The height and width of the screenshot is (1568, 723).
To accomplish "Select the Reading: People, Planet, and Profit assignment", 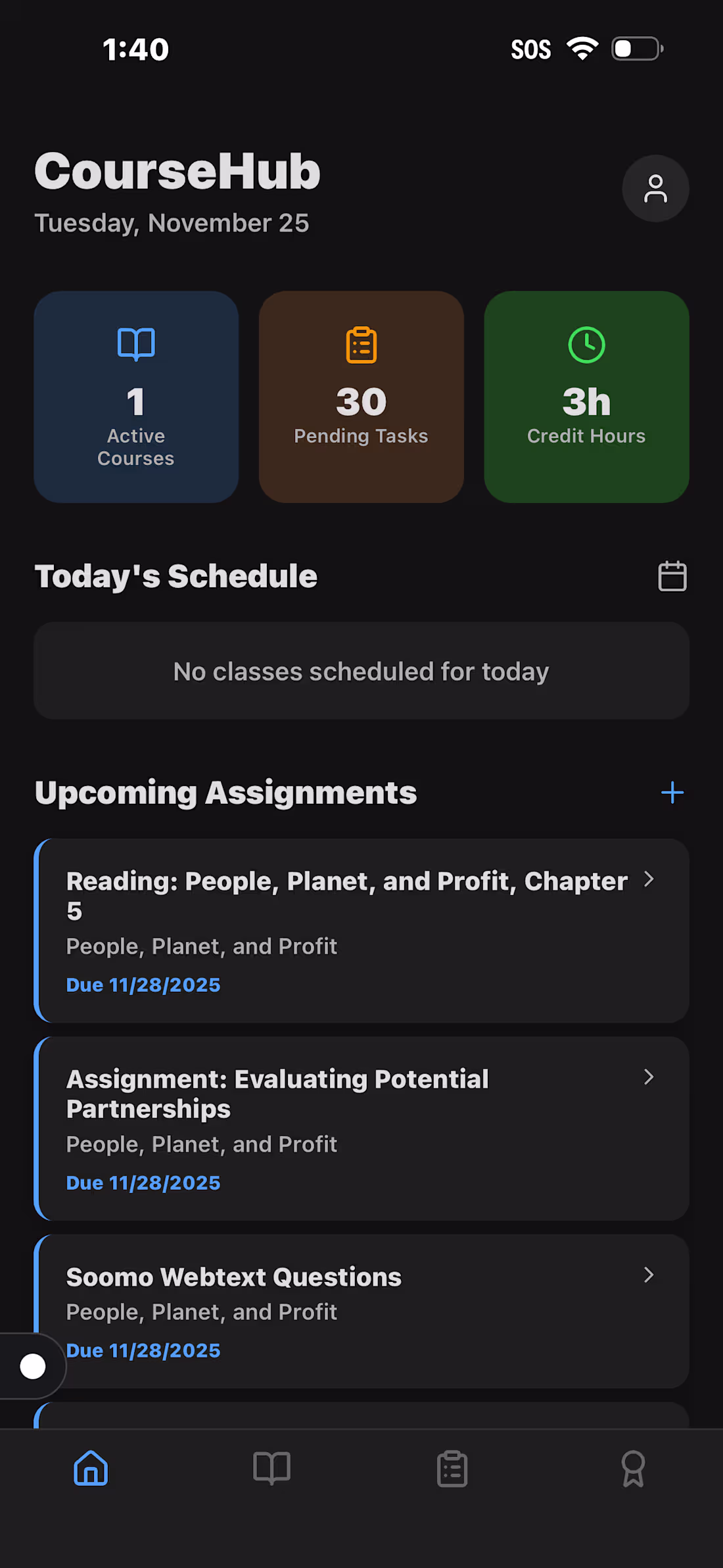I will coord(361,929).
